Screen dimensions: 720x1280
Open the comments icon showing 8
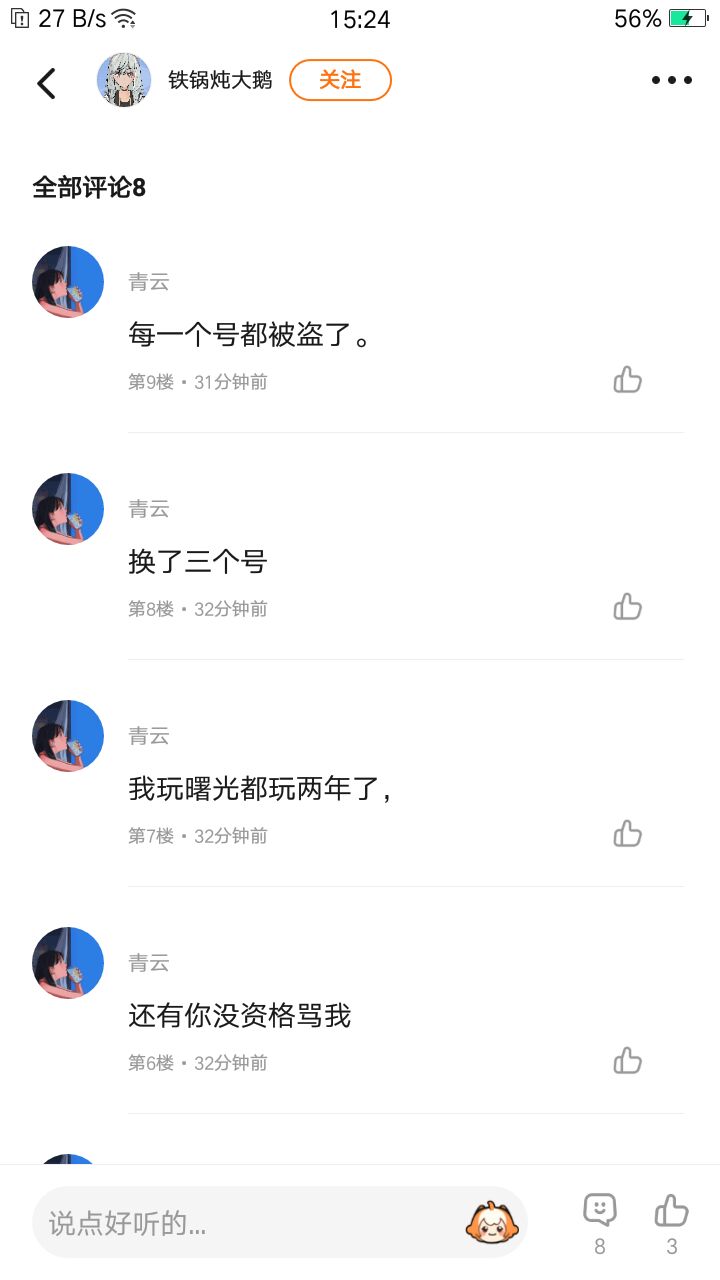600,1212
